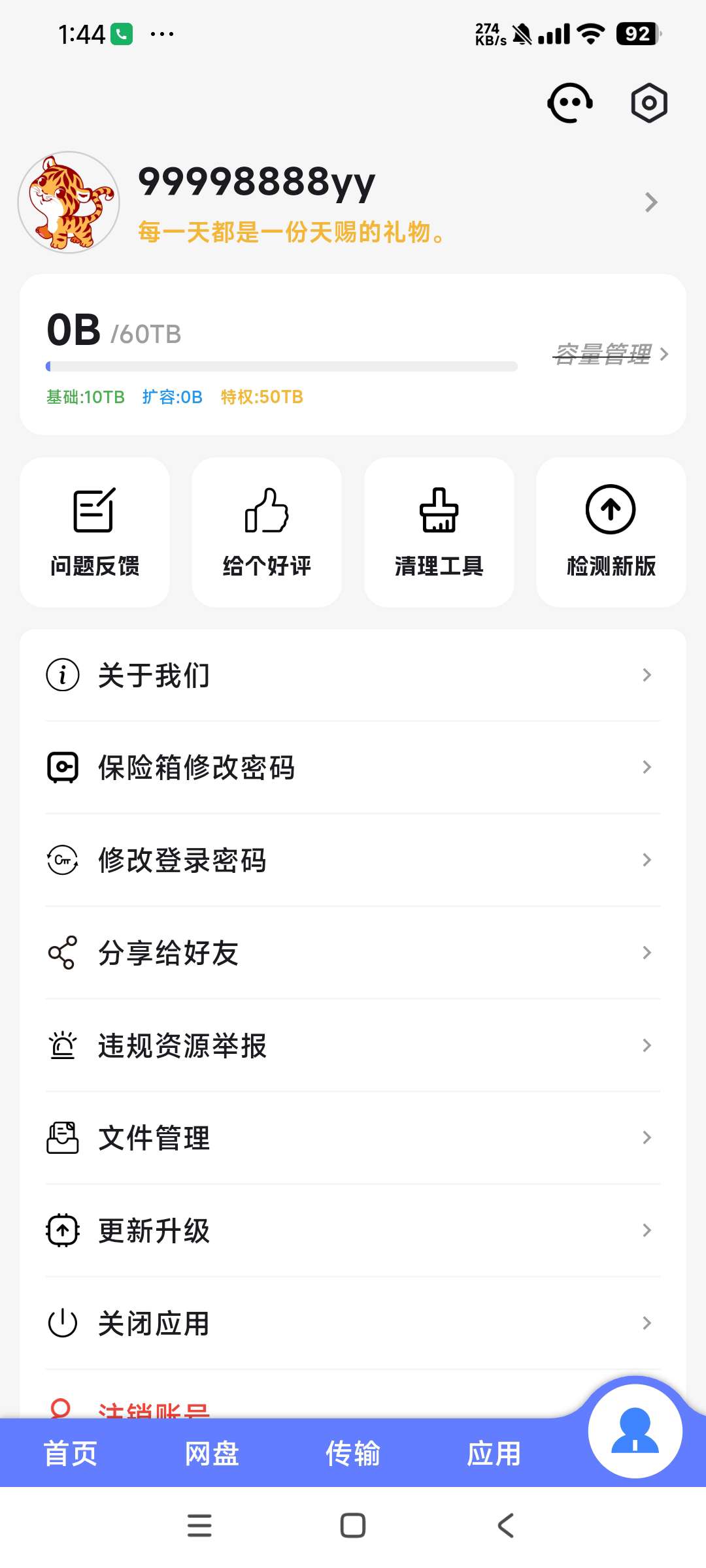Open the customer service headset icon
The width and height of the screenshot is (706, 1568).
tap(570, 103)
